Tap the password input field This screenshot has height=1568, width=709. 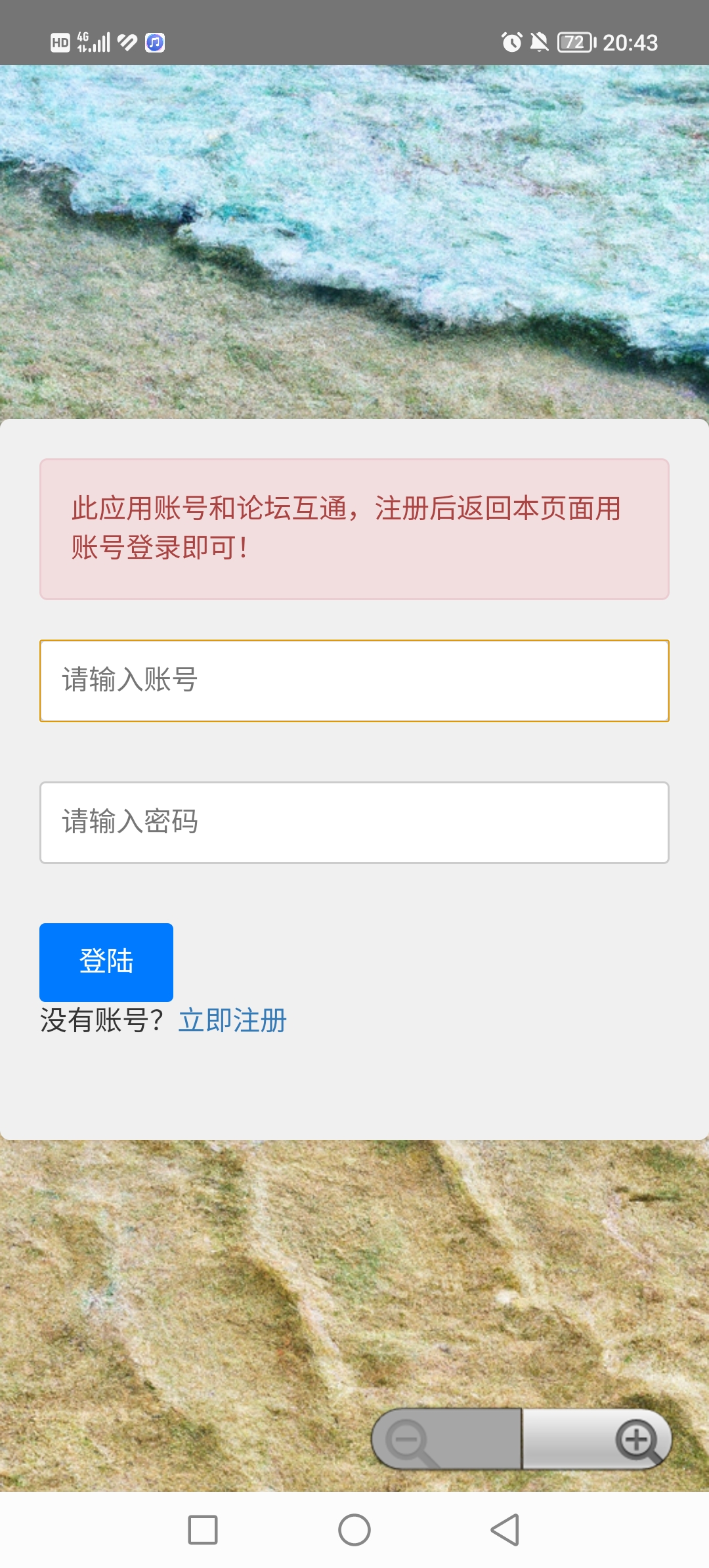click(354, 823)
